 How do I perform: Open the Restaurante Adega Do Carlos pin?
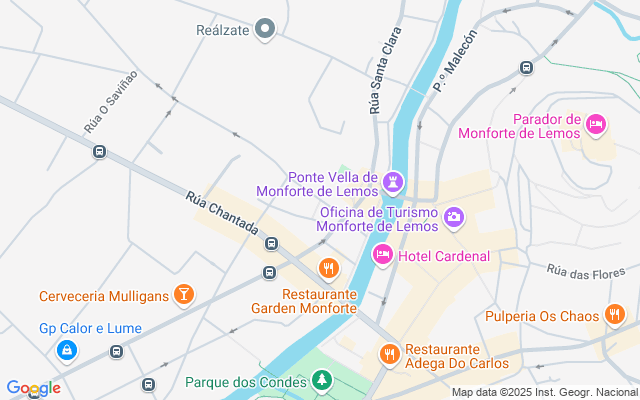[389, 354]
